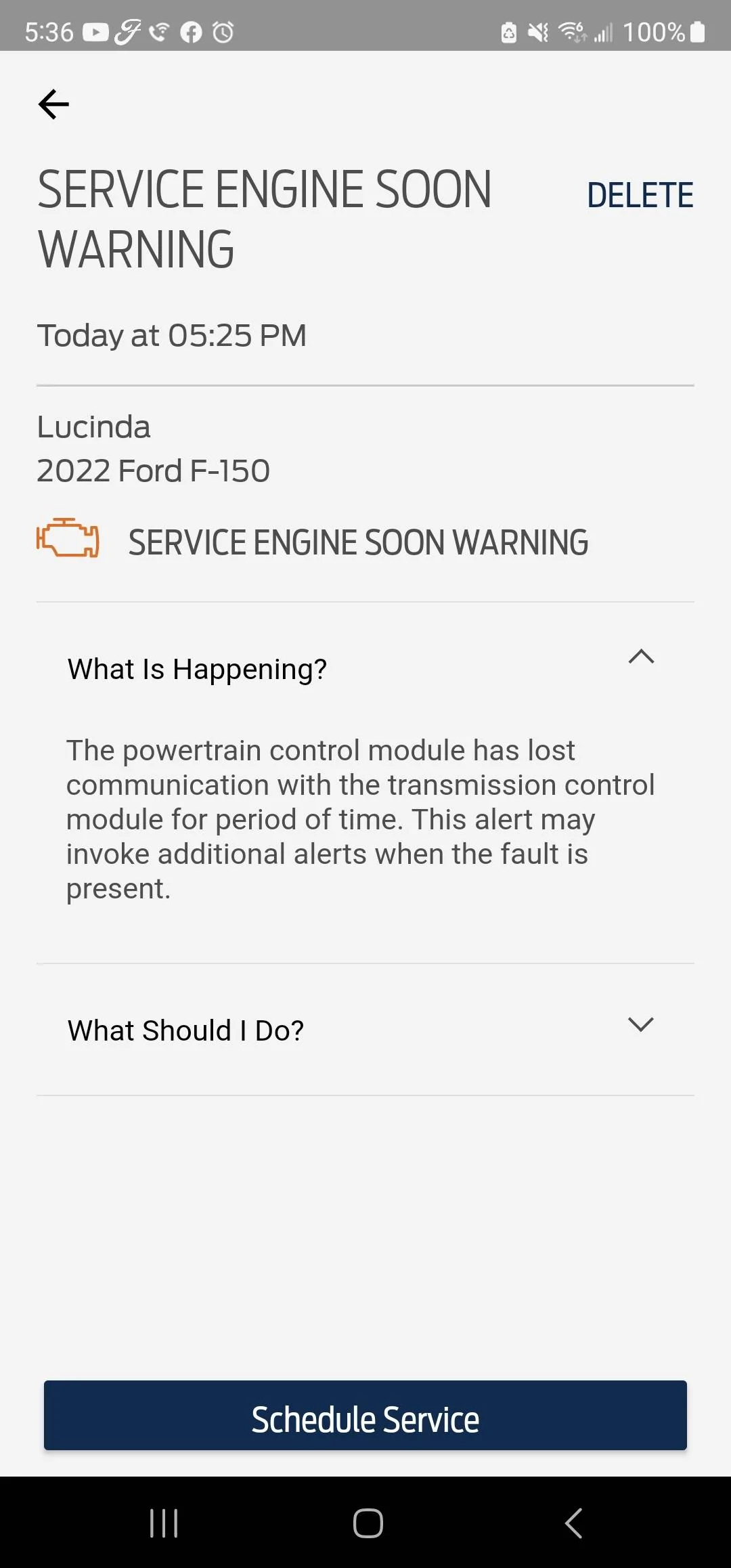The height and width of the screenshot is (1568, 731).
Task: Tap the back arrow at top left
Action: (53, 104)
